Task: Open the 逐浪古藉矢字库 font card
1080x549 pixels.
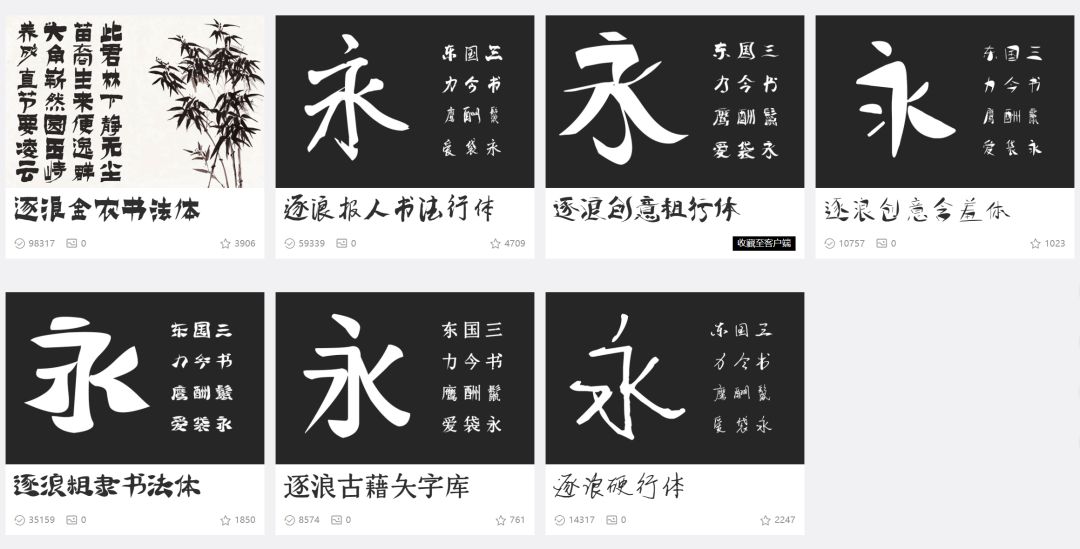Action: pyautogui.click(x=405, y=378)
